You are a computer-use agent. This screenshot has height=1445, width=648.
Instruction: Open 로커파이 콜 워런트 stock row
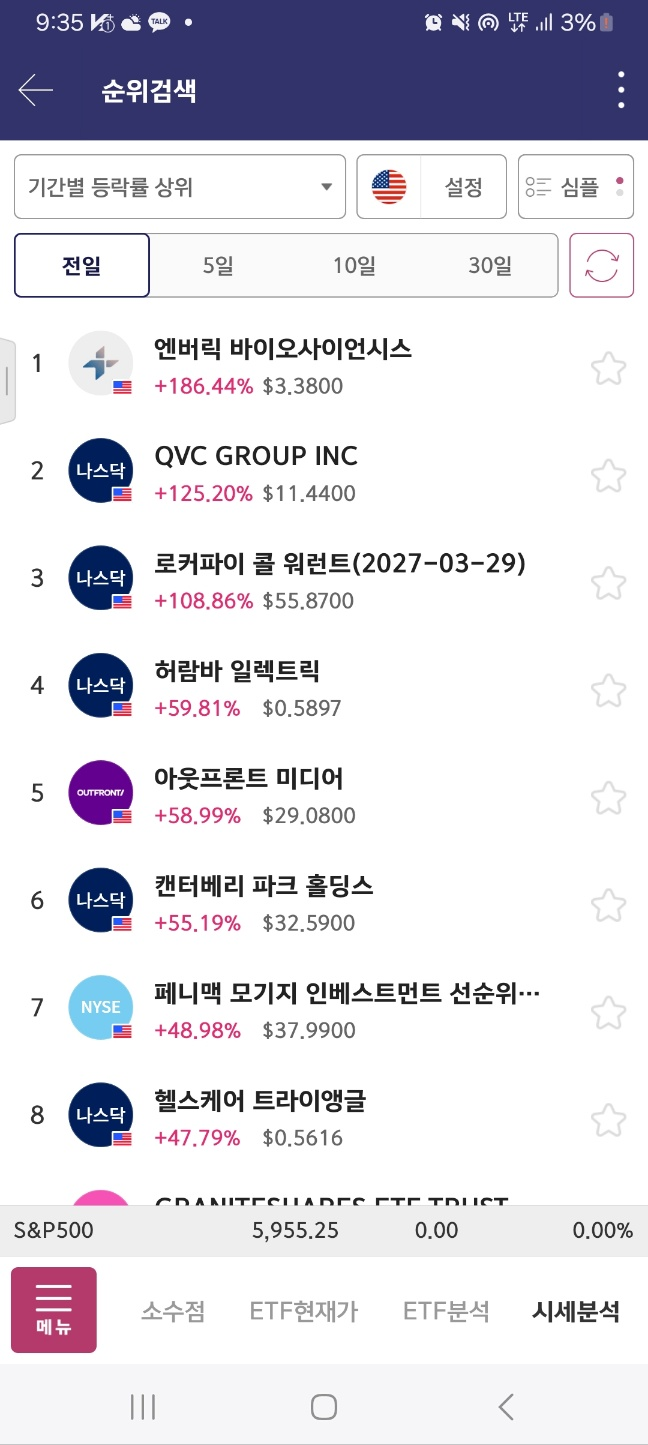pyautogui.click(x=340, y=579)
